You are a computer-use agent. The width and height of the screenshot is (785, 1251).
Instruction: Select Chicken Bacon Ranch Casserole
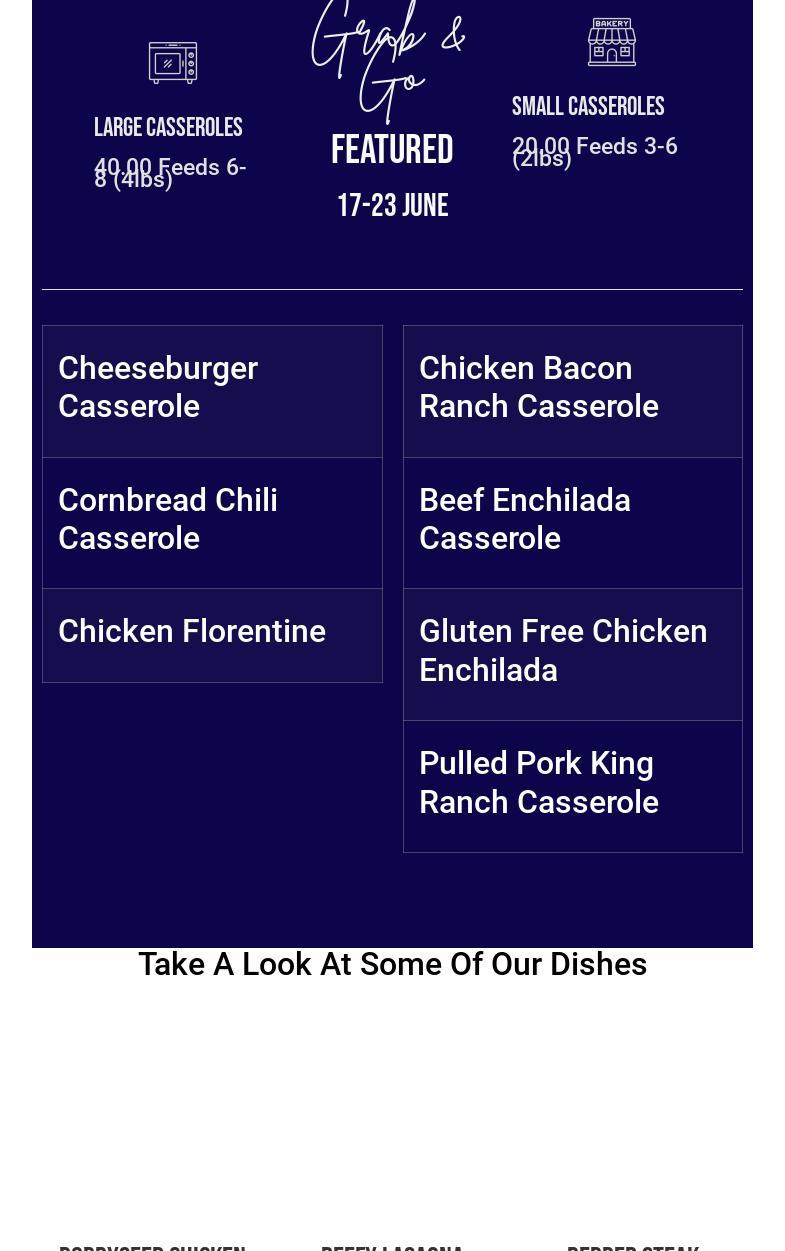pos(538,388)
